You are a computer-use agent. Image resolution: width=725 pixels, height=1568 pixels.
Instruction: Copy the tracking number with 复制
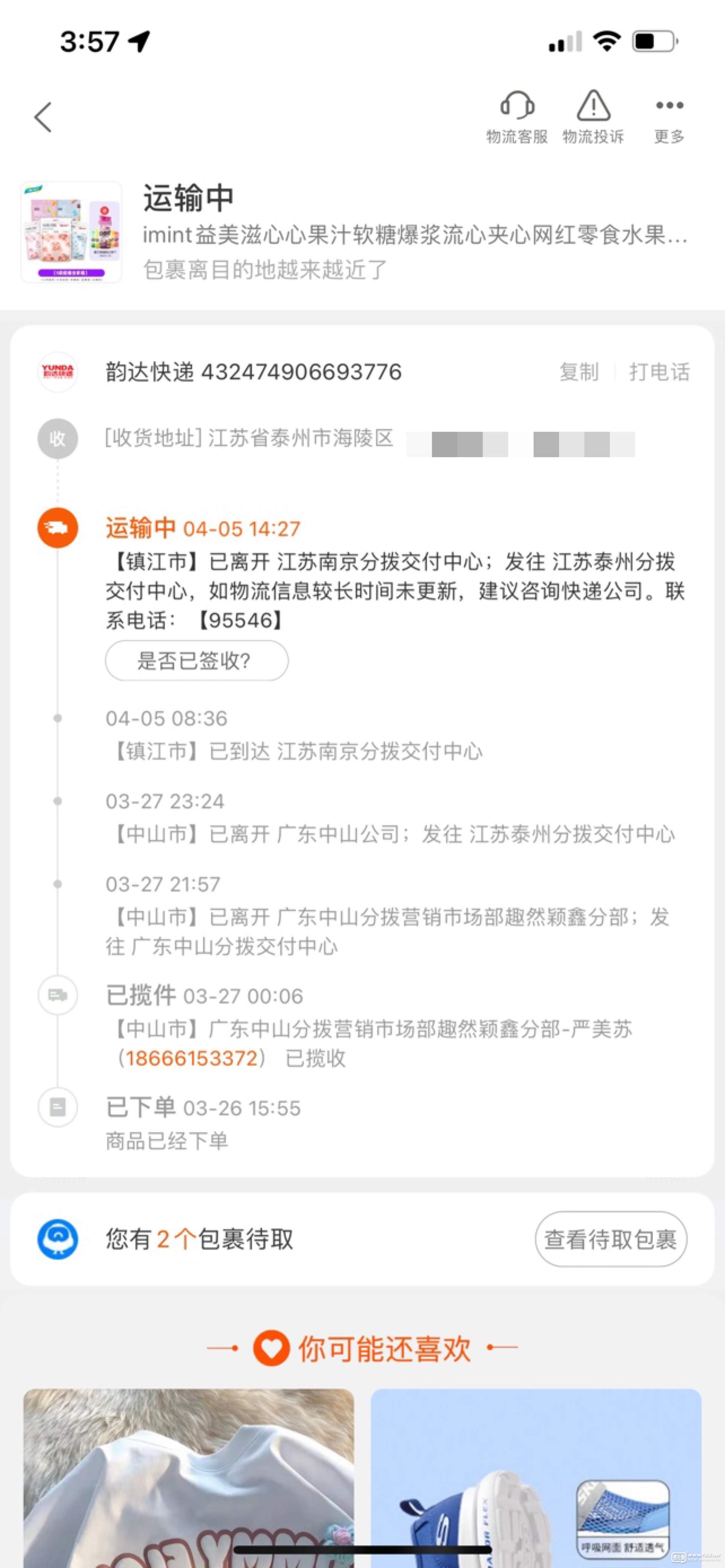[x=578, y=371]
